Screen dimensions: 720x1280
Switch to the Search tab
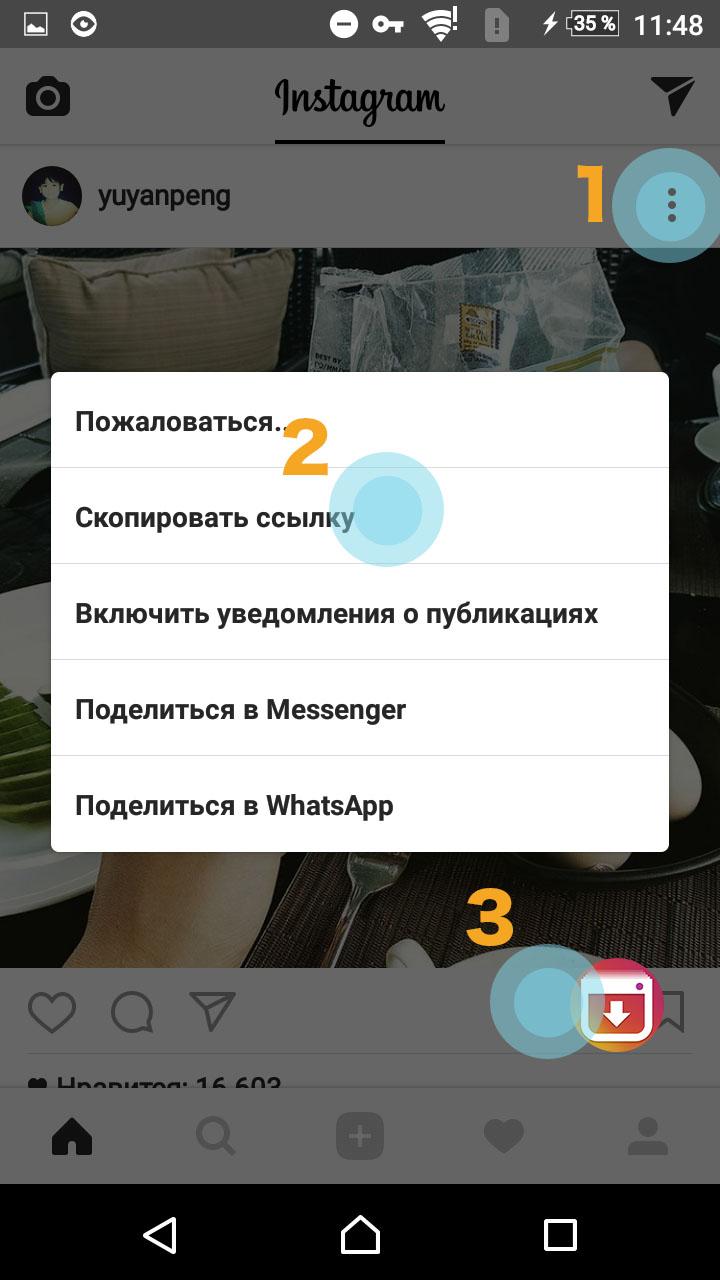[215, 1136]
